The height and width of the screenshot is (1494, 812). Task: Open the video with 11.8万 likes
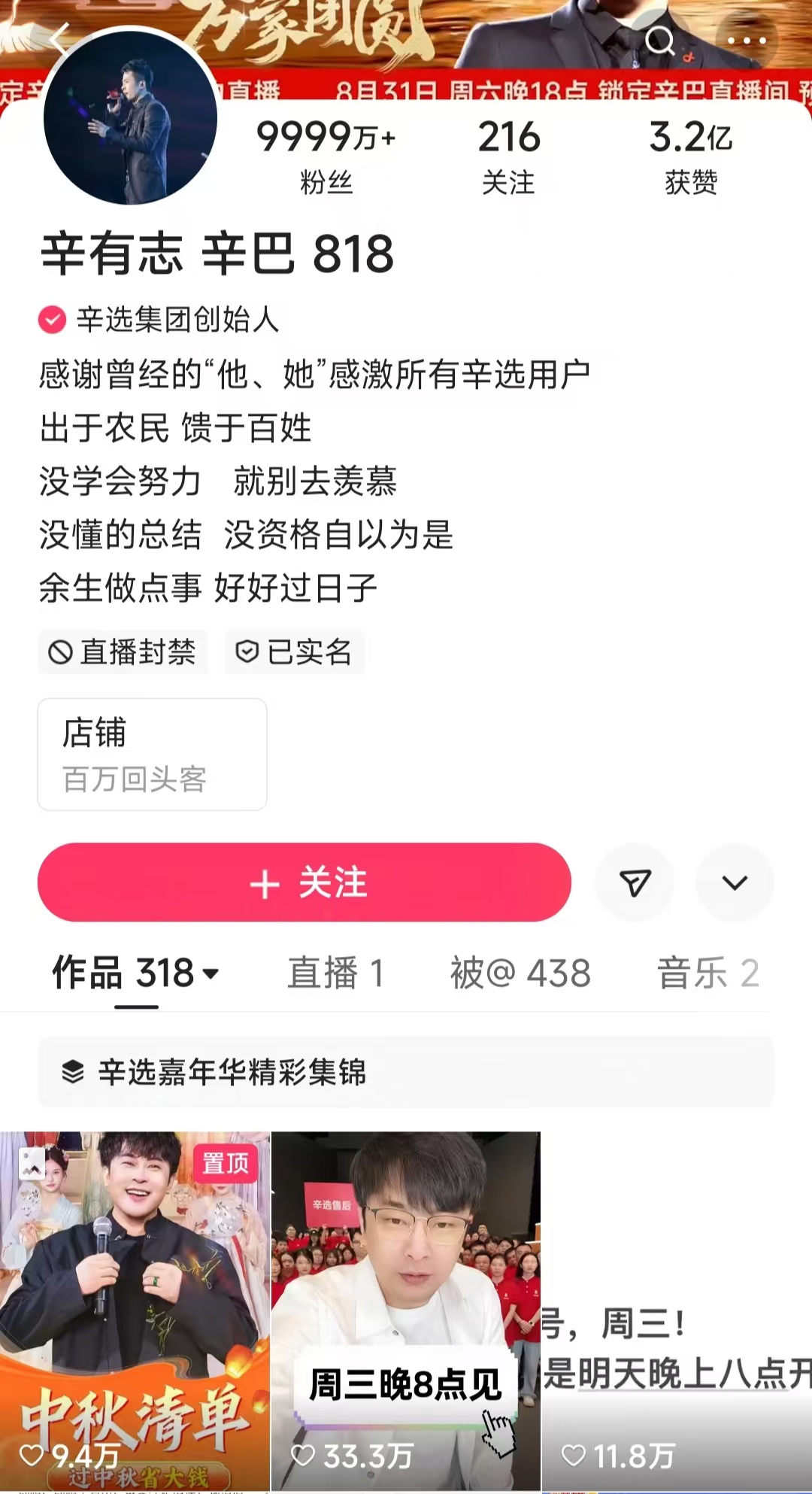click(676, 1309)
